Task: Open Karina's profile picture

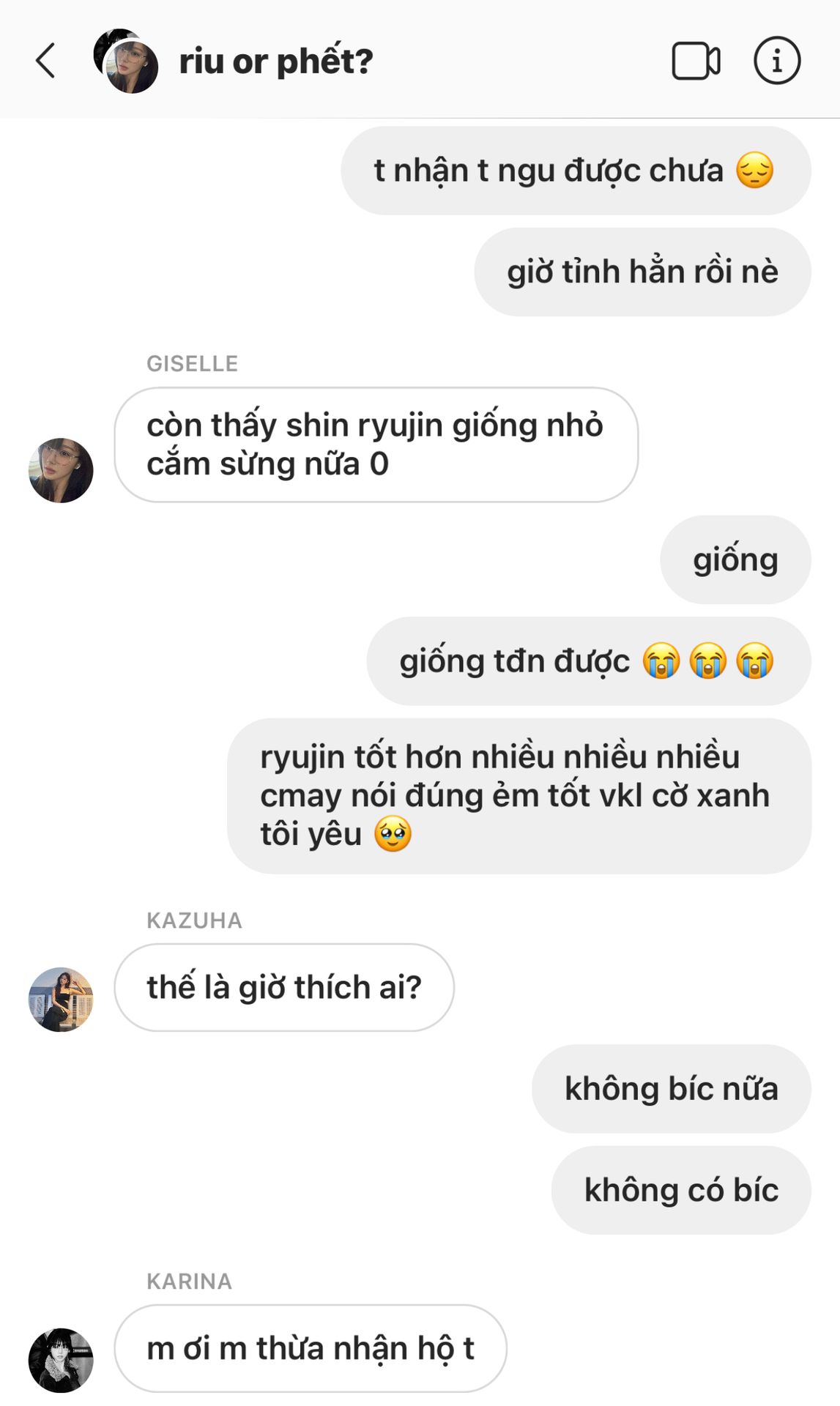Action: pos(61,1360)
